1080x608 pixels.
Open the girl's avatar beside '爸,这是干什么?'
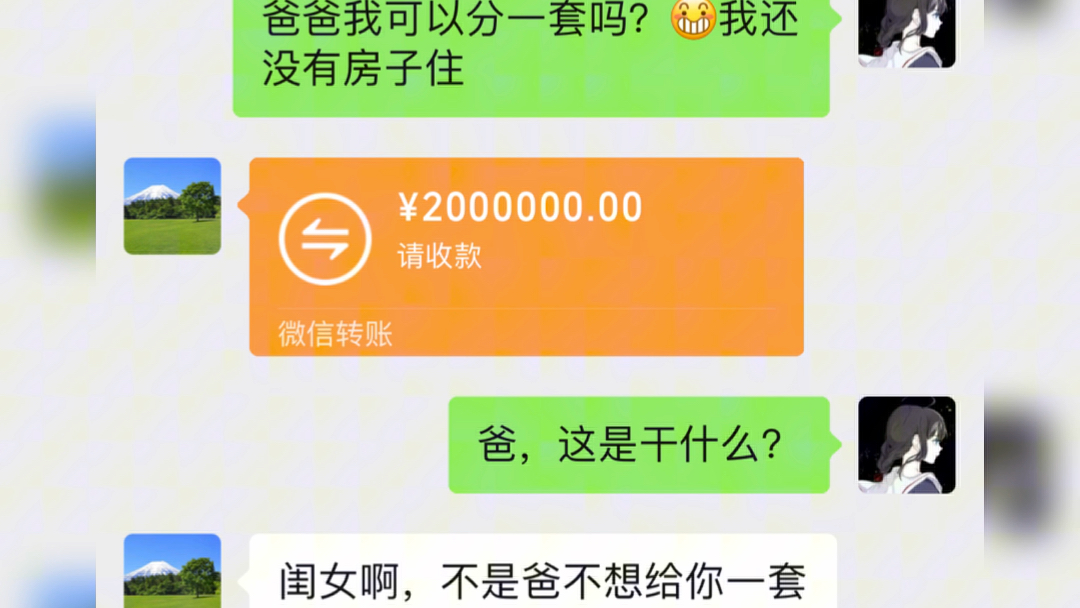[x=906, y=444]
